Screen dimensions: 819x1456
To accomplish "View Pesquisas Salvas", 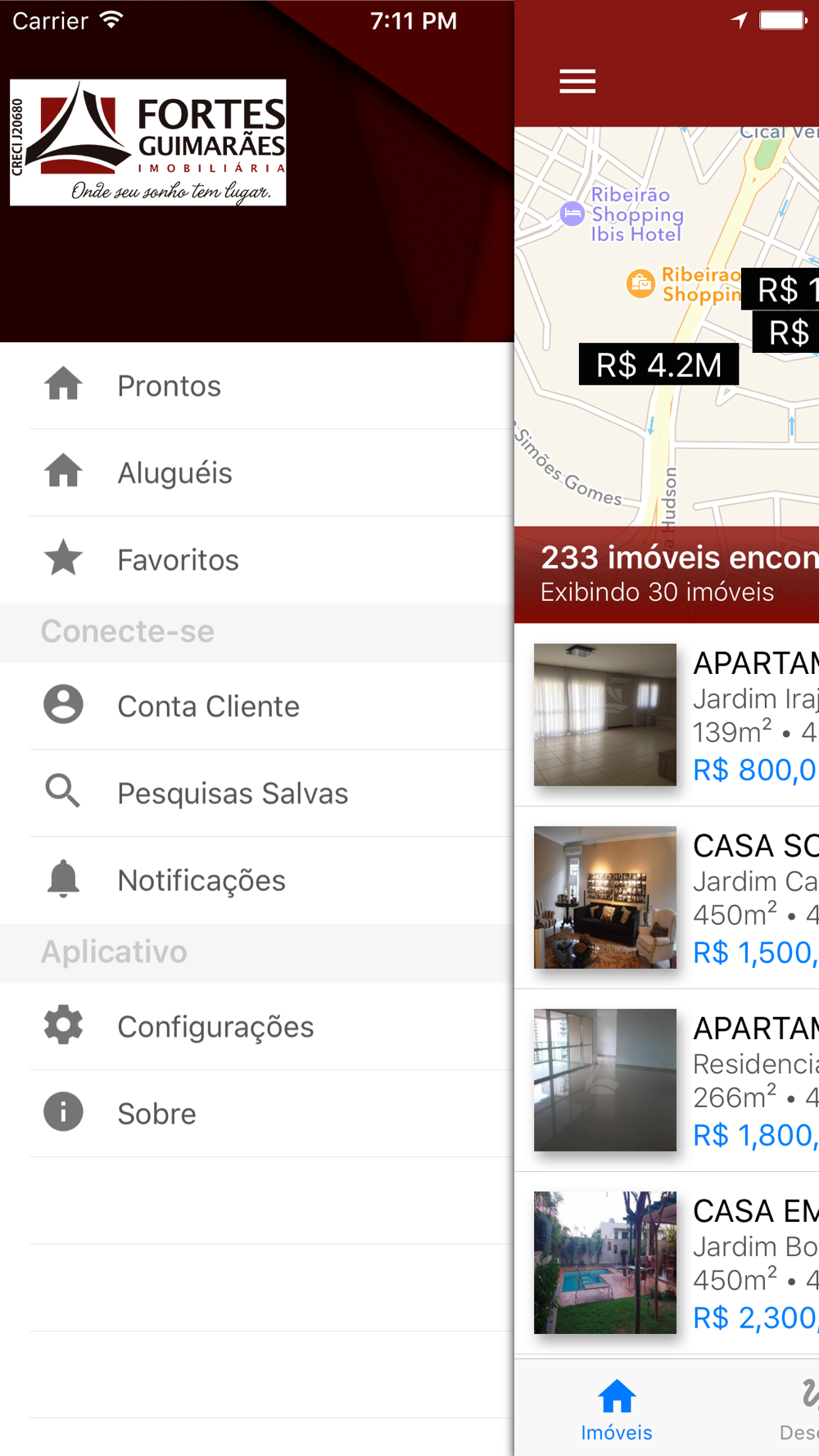I will pos(257,793).
